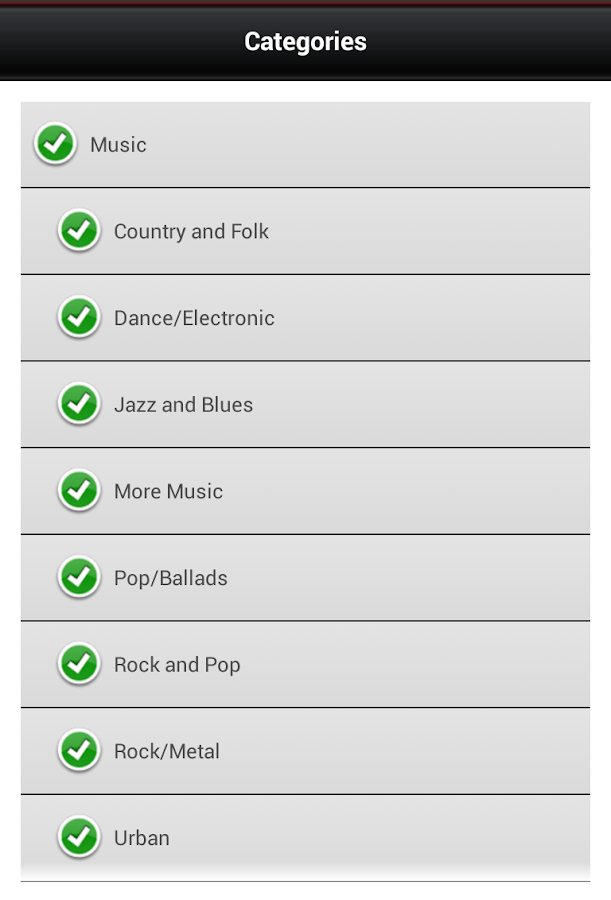Uncheck Jazz and Blues

tap(79, 404)
